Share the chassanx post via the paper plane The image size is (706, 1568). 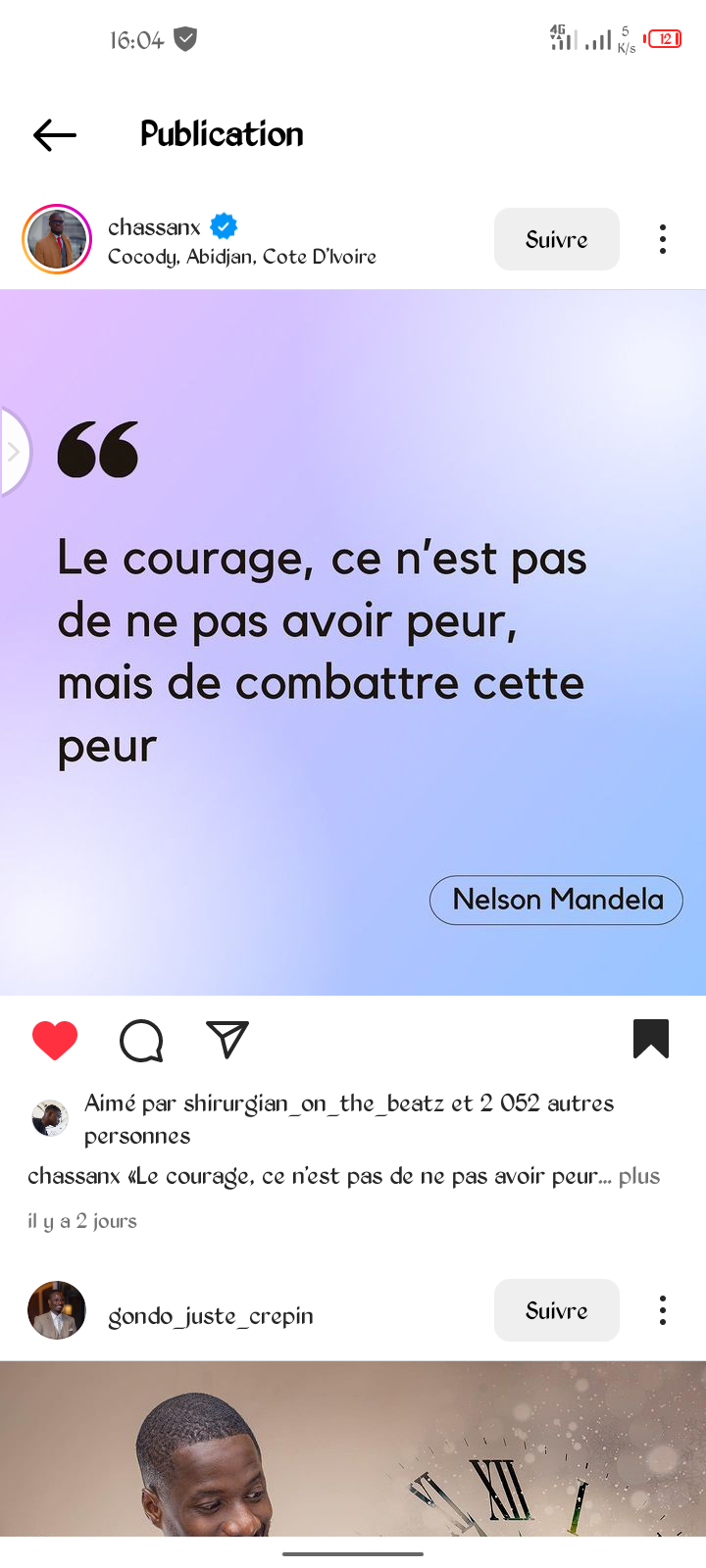tap(227, 1039)
